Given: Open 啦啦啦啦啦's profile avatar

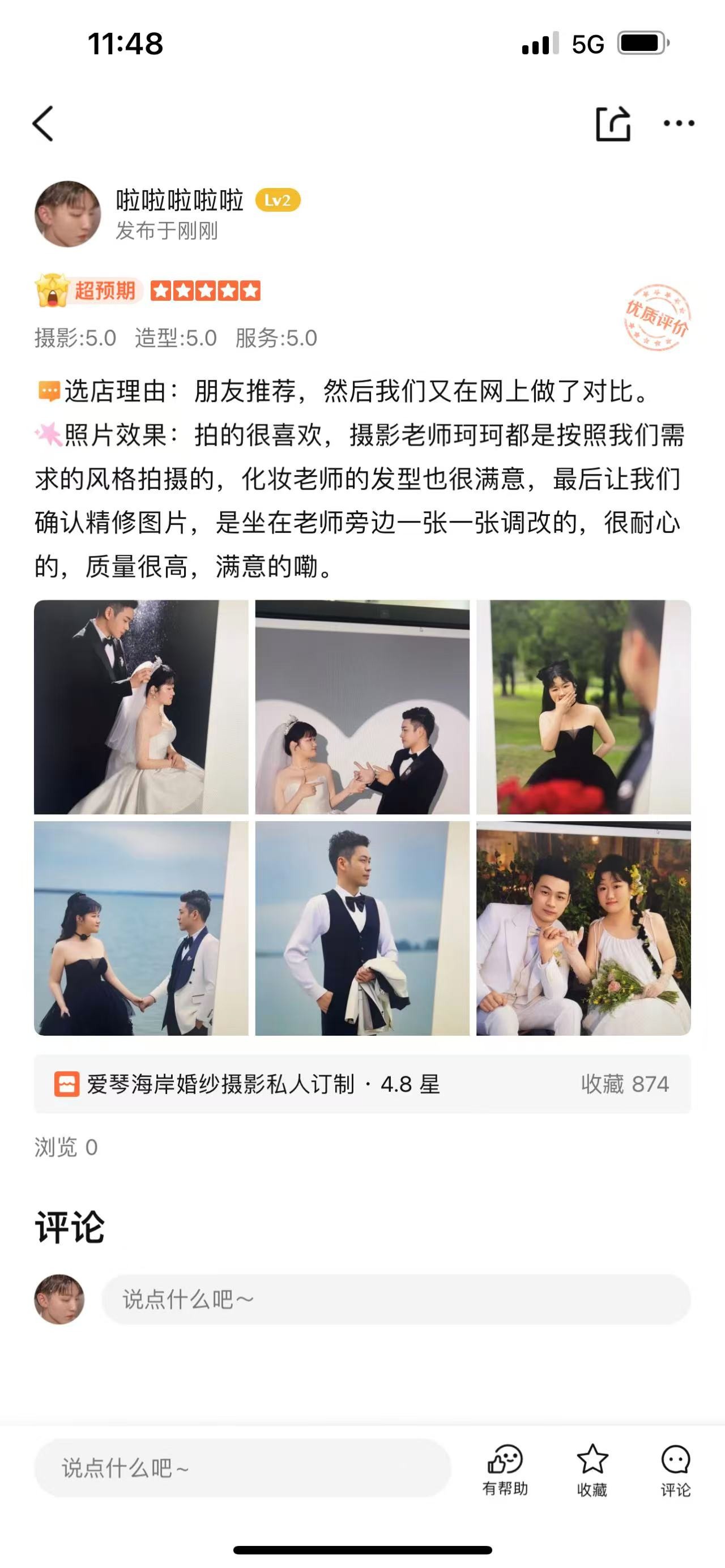Looking at the screenshot, I should point(67,213).
